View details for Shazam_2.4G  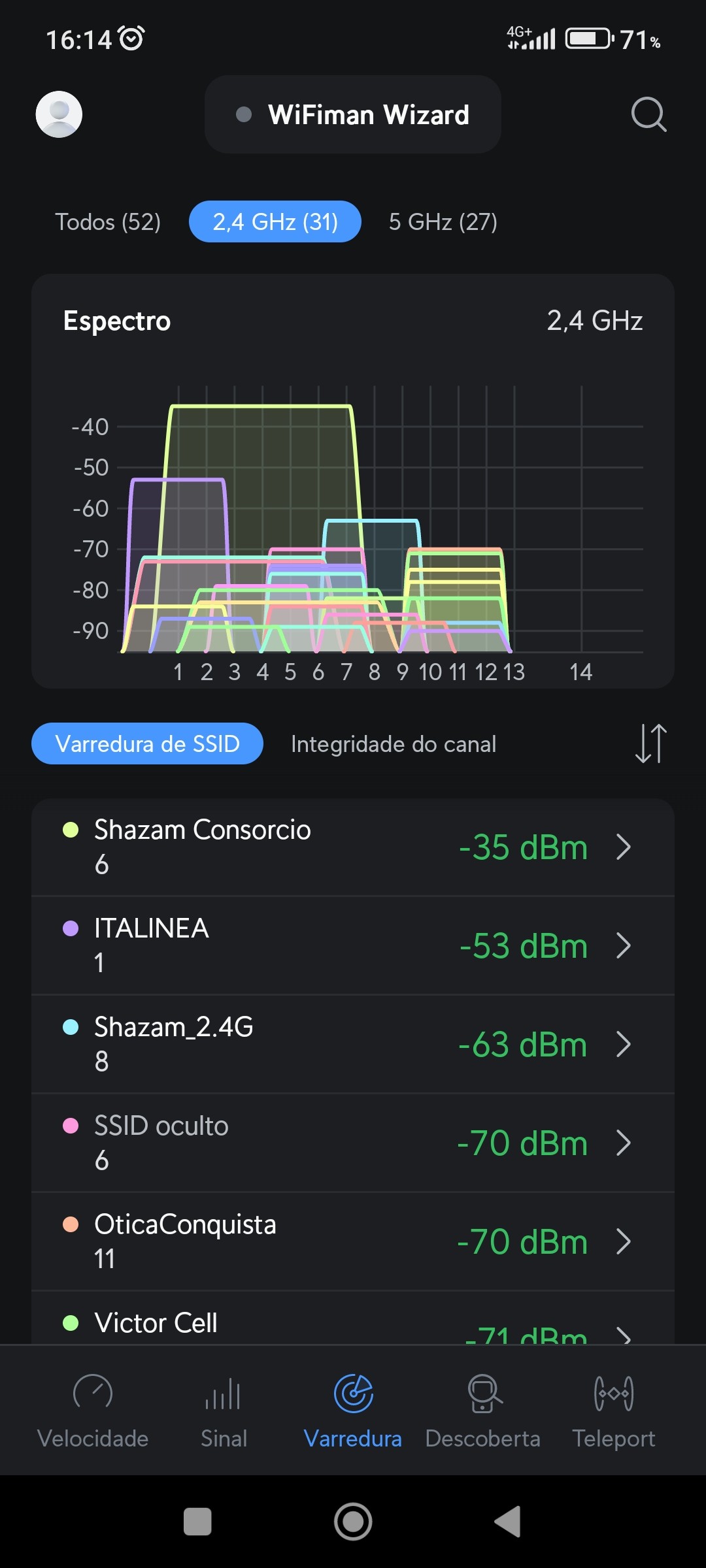tap(353, 1044)
